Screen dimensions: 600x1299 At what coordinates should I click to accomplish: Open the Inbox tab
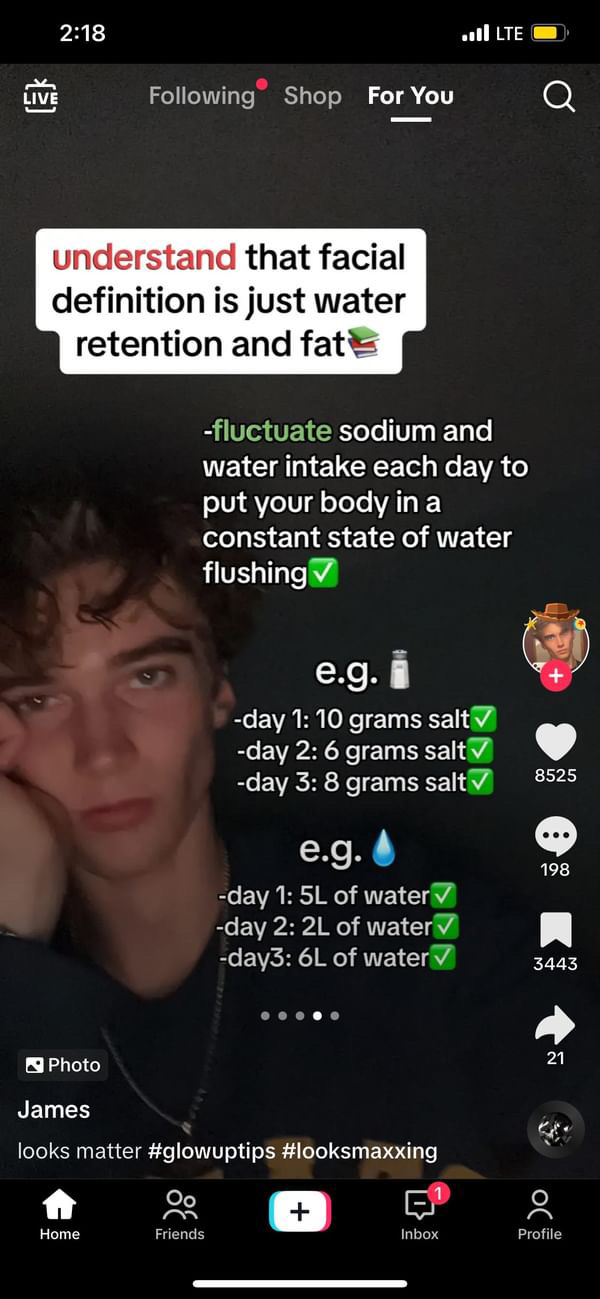tap(420, 1215)
